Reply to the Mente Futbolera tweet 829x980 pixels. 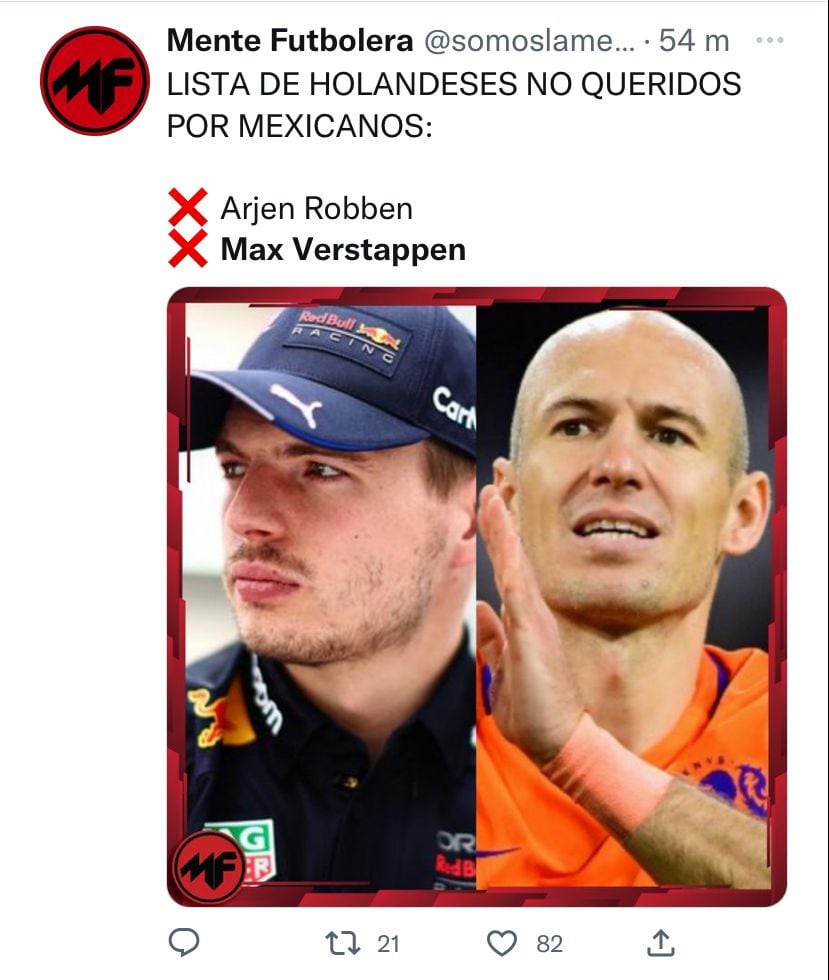tap(184, 942)
